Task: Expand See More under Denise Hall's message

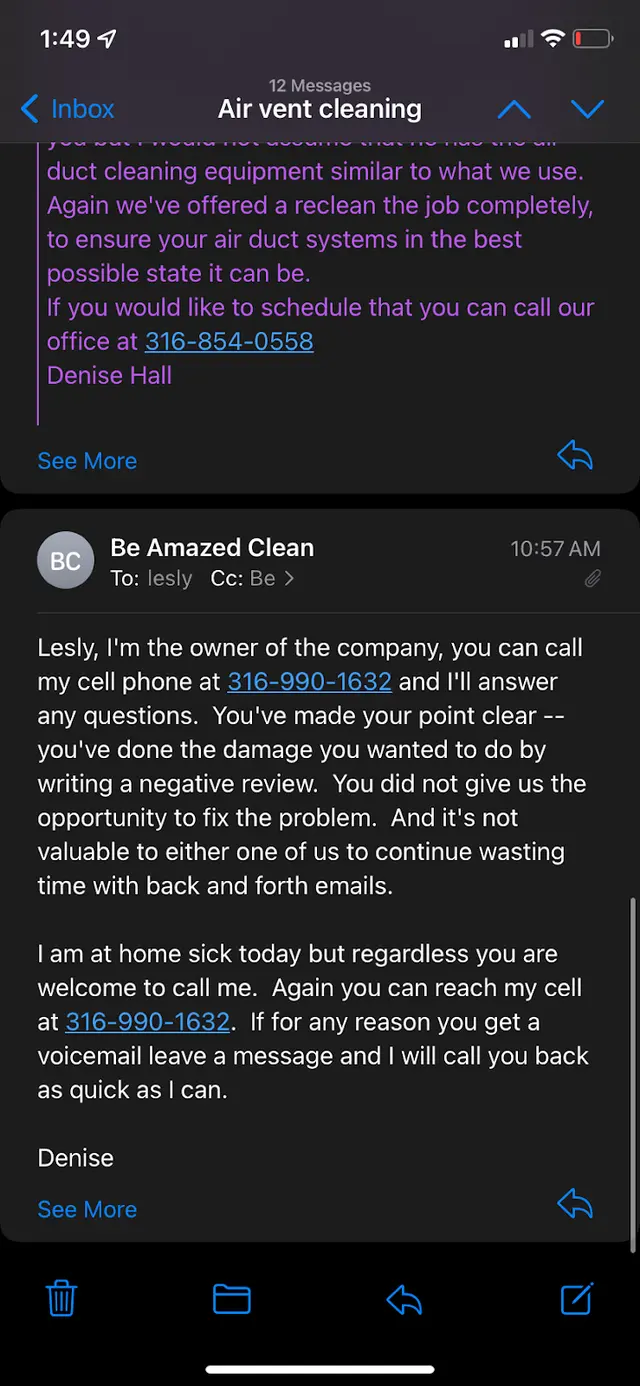Action: pyautogui.click(x=87, y=461)
